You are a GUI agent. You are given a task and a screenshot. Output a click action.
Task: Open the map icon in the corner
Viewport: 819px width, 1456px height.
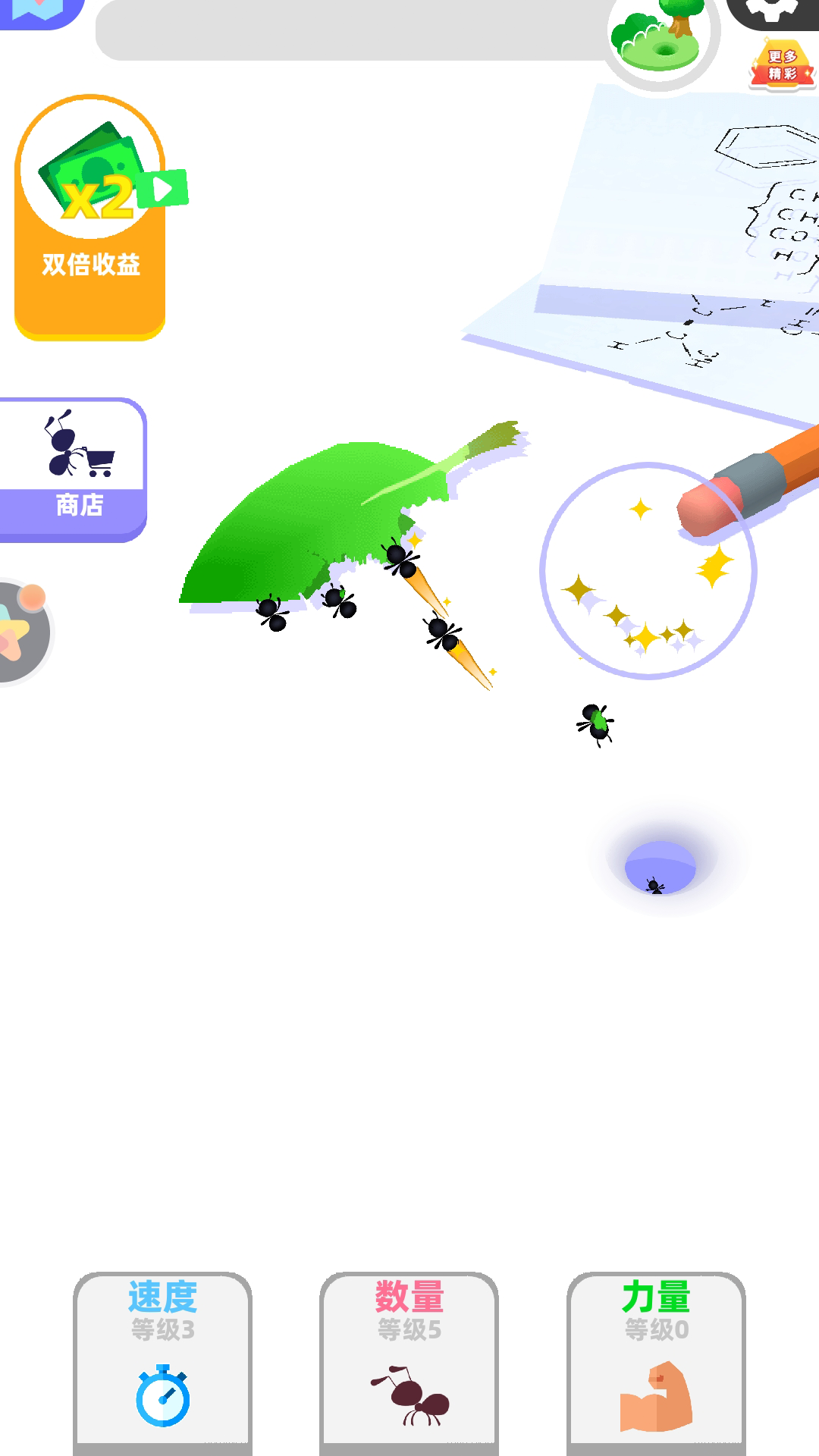[x=36, y=11]
